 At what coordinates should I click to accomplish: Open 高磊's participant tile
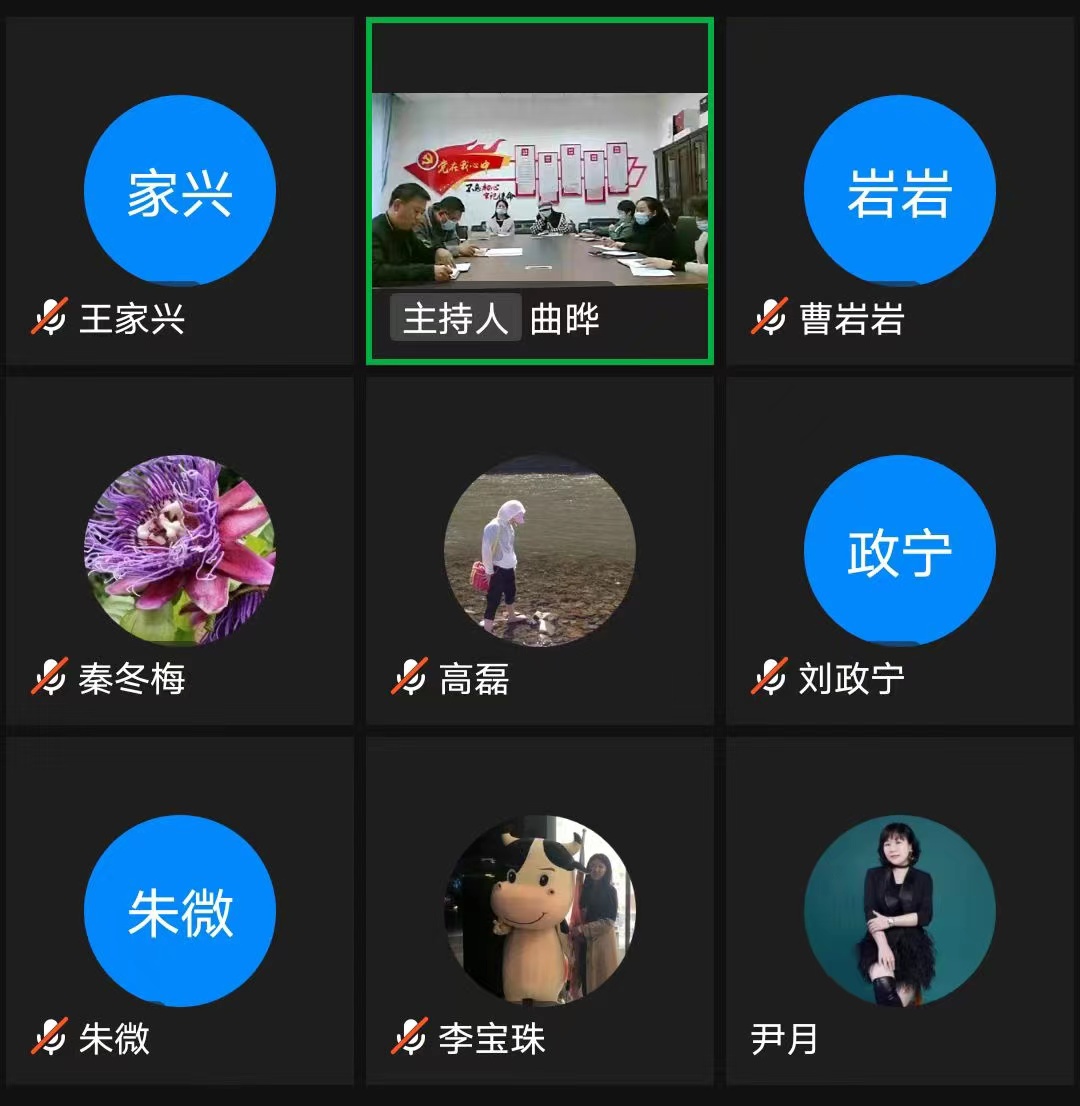540,550
